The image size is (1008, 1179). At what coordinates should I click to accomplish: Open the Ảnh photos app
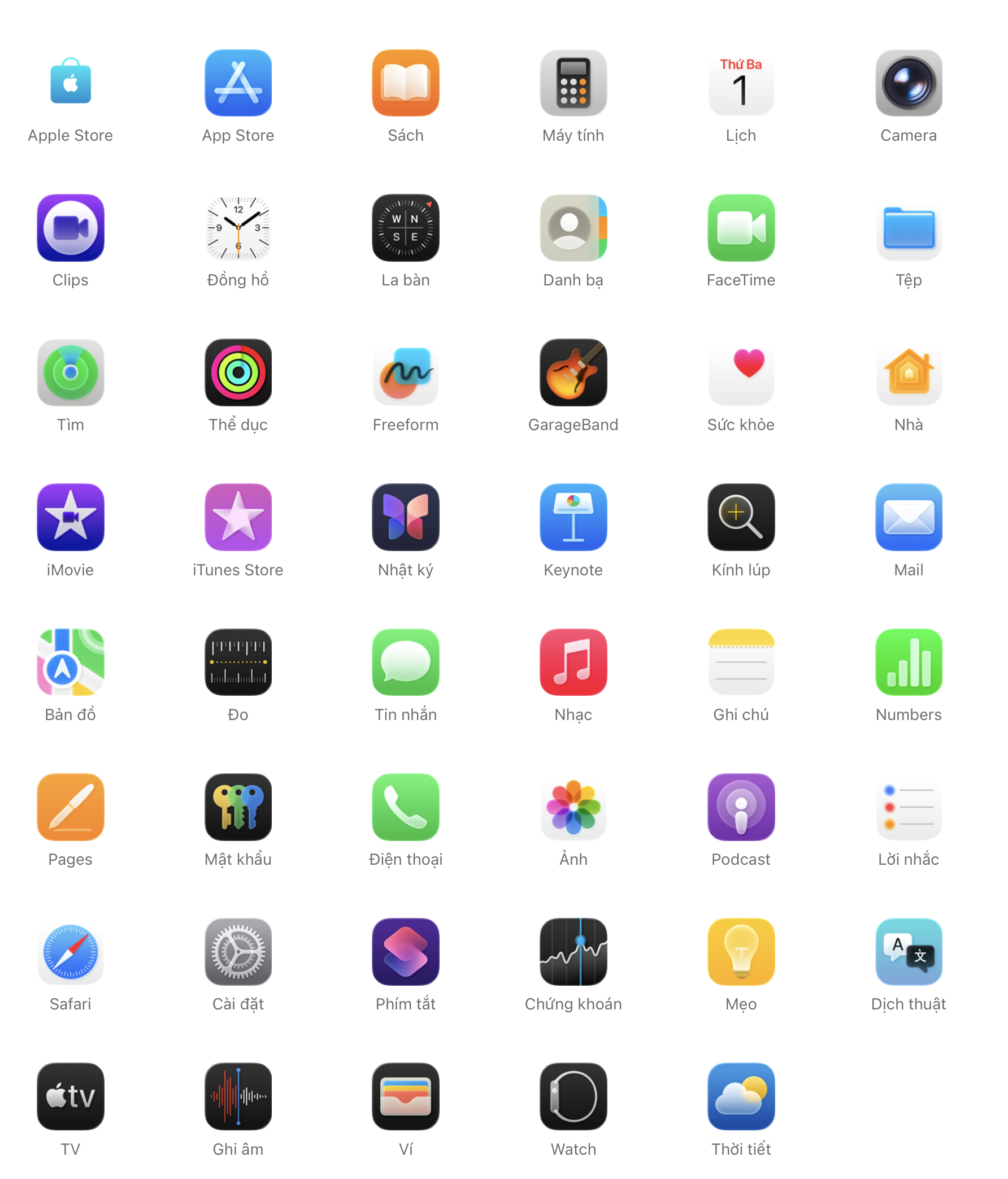573,807
